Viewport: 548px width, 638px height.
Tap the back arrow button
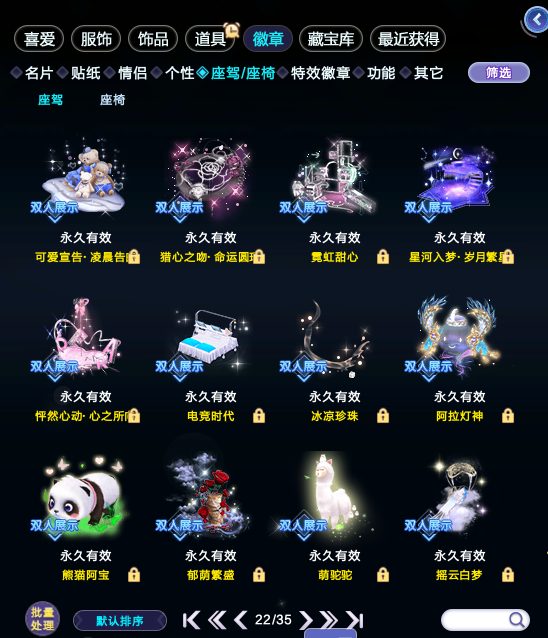coord(537,20)
